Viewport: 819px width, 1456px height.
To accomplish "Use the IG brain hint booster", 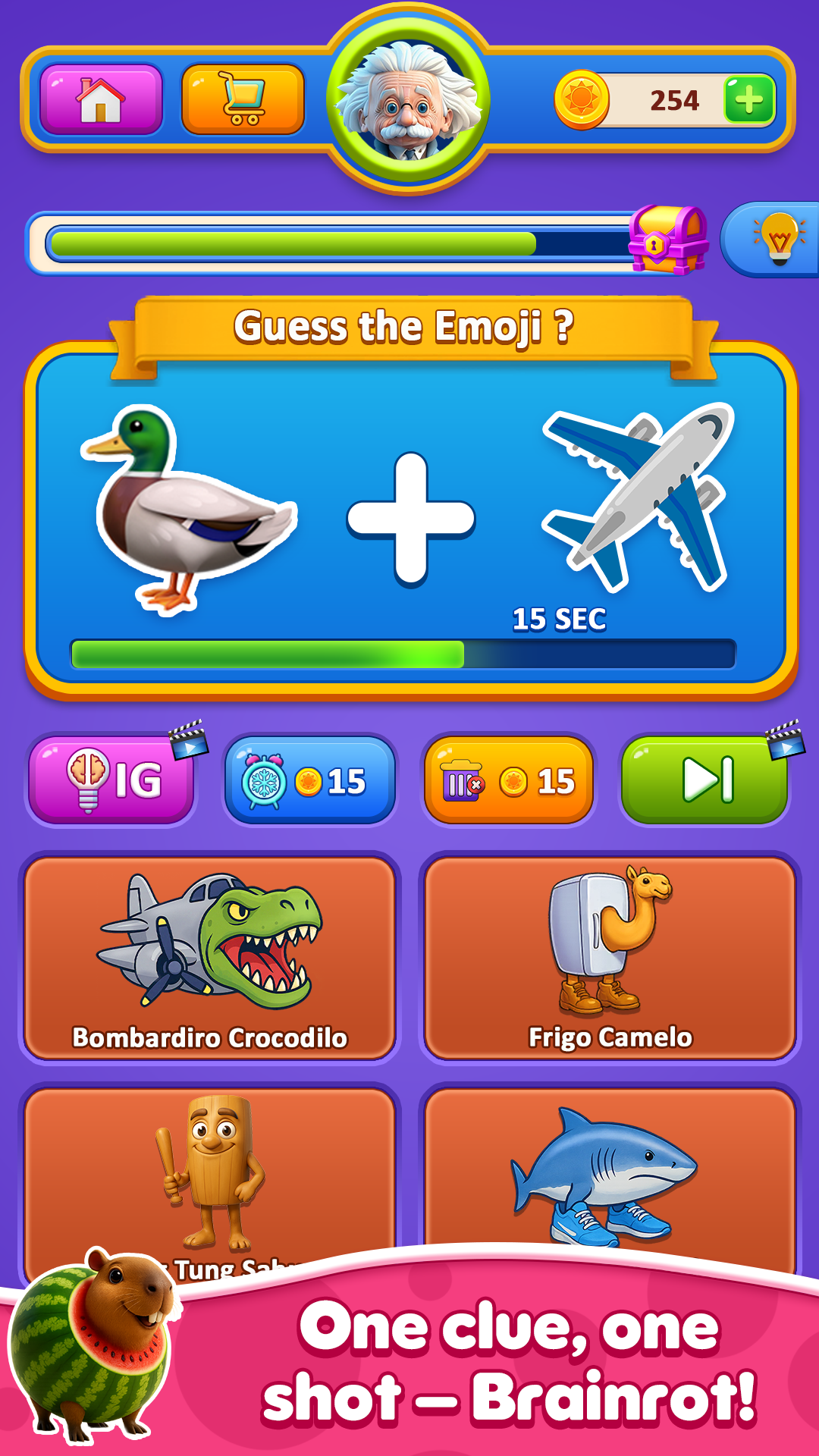I will 112,780.
